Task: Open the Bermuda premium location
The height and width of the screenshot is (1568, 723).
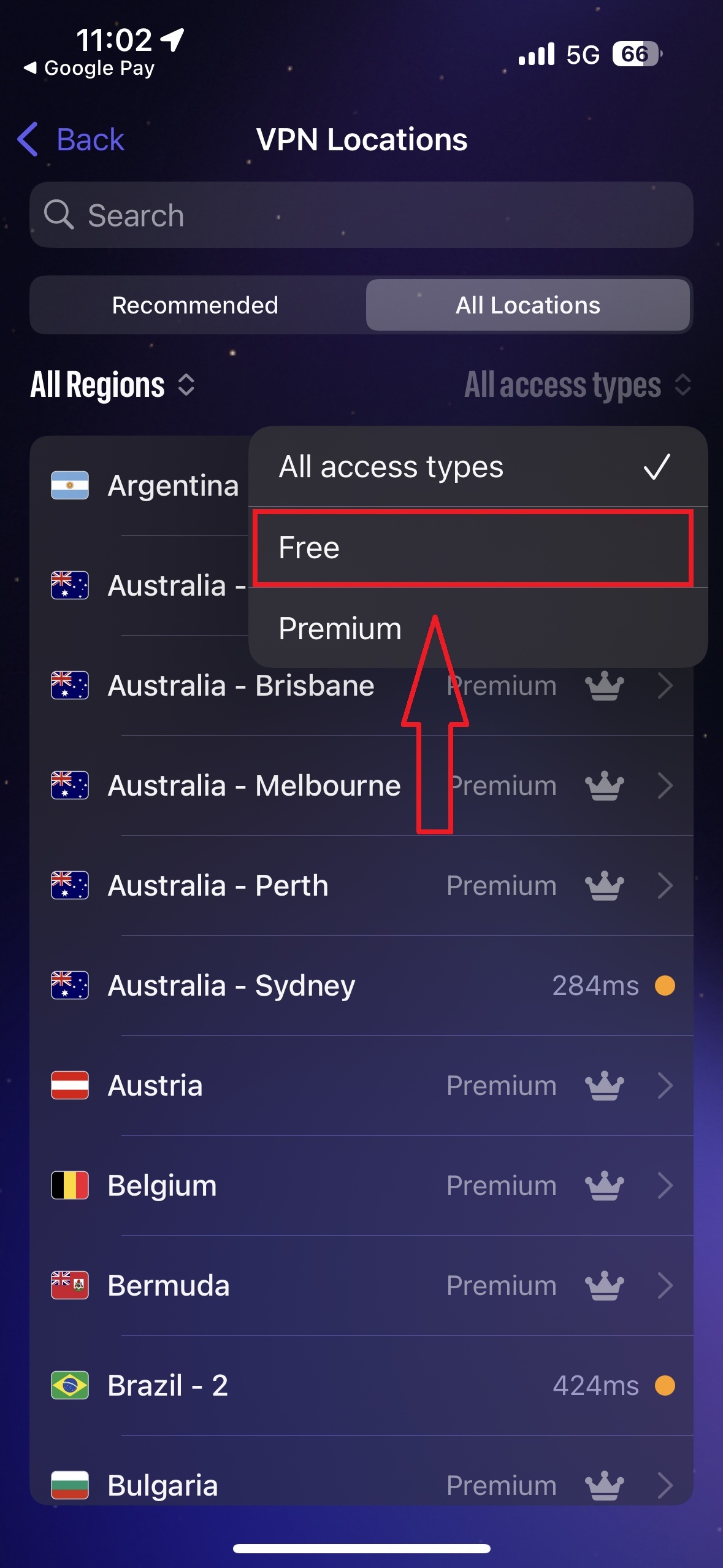Action: pos(361,1285)
